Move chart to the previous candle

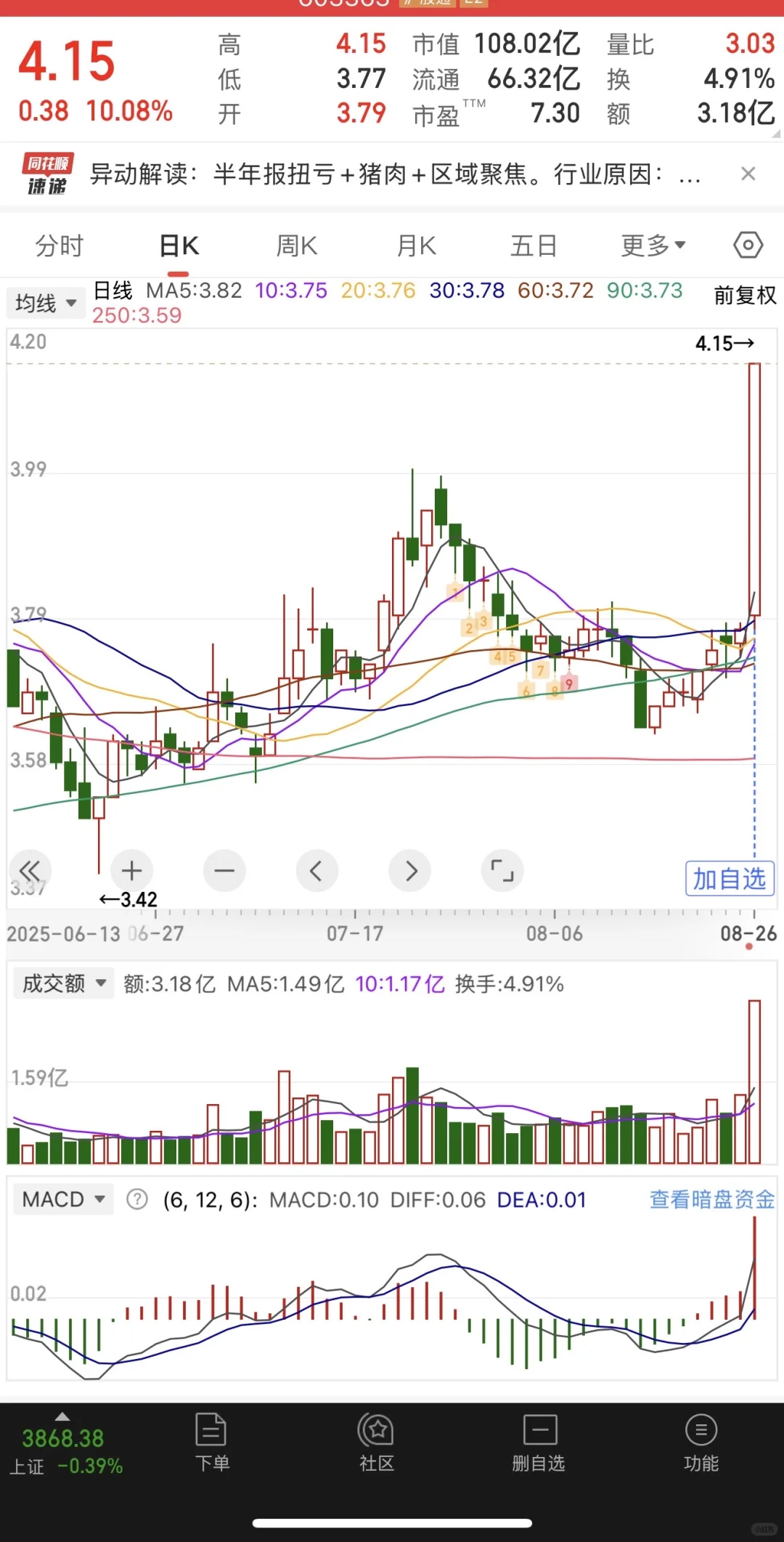pos(317,870)
